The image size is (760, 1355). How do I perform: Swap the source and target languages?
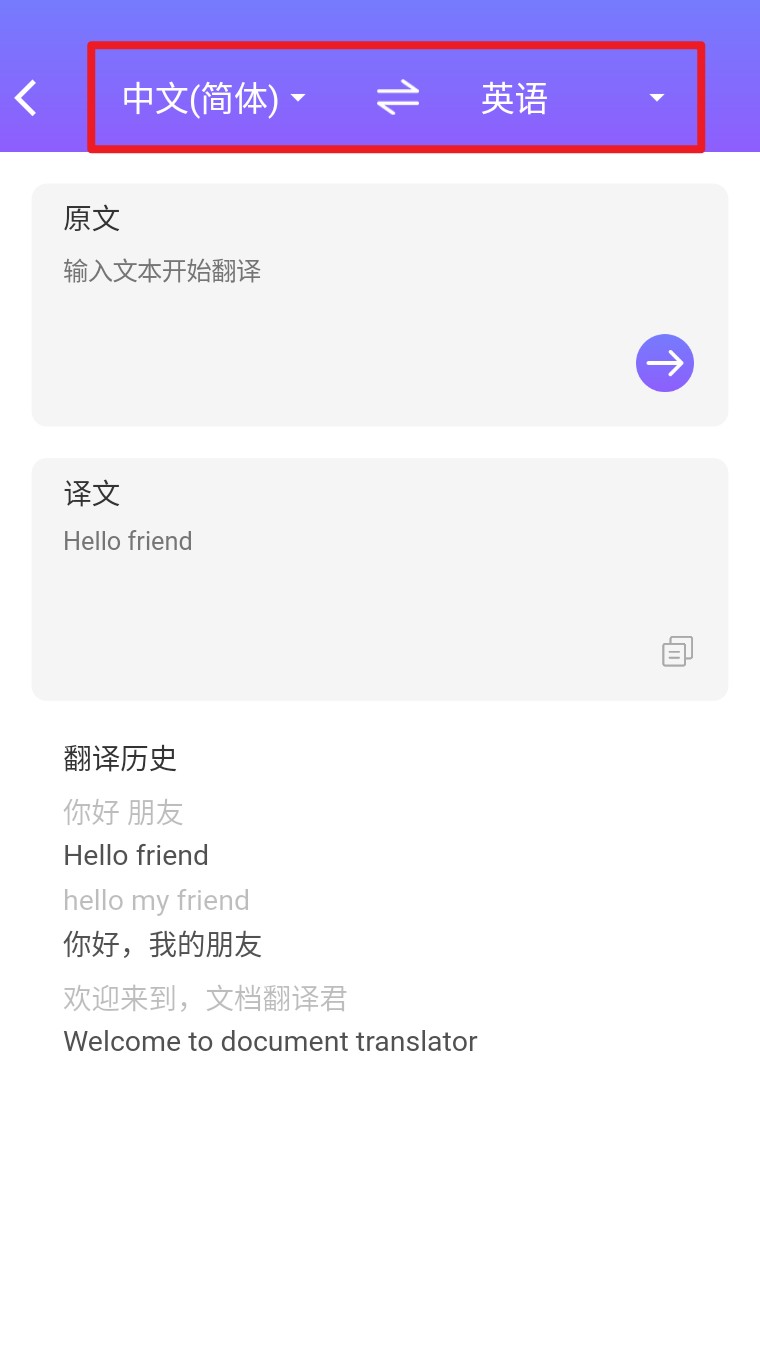coord(397,98)
